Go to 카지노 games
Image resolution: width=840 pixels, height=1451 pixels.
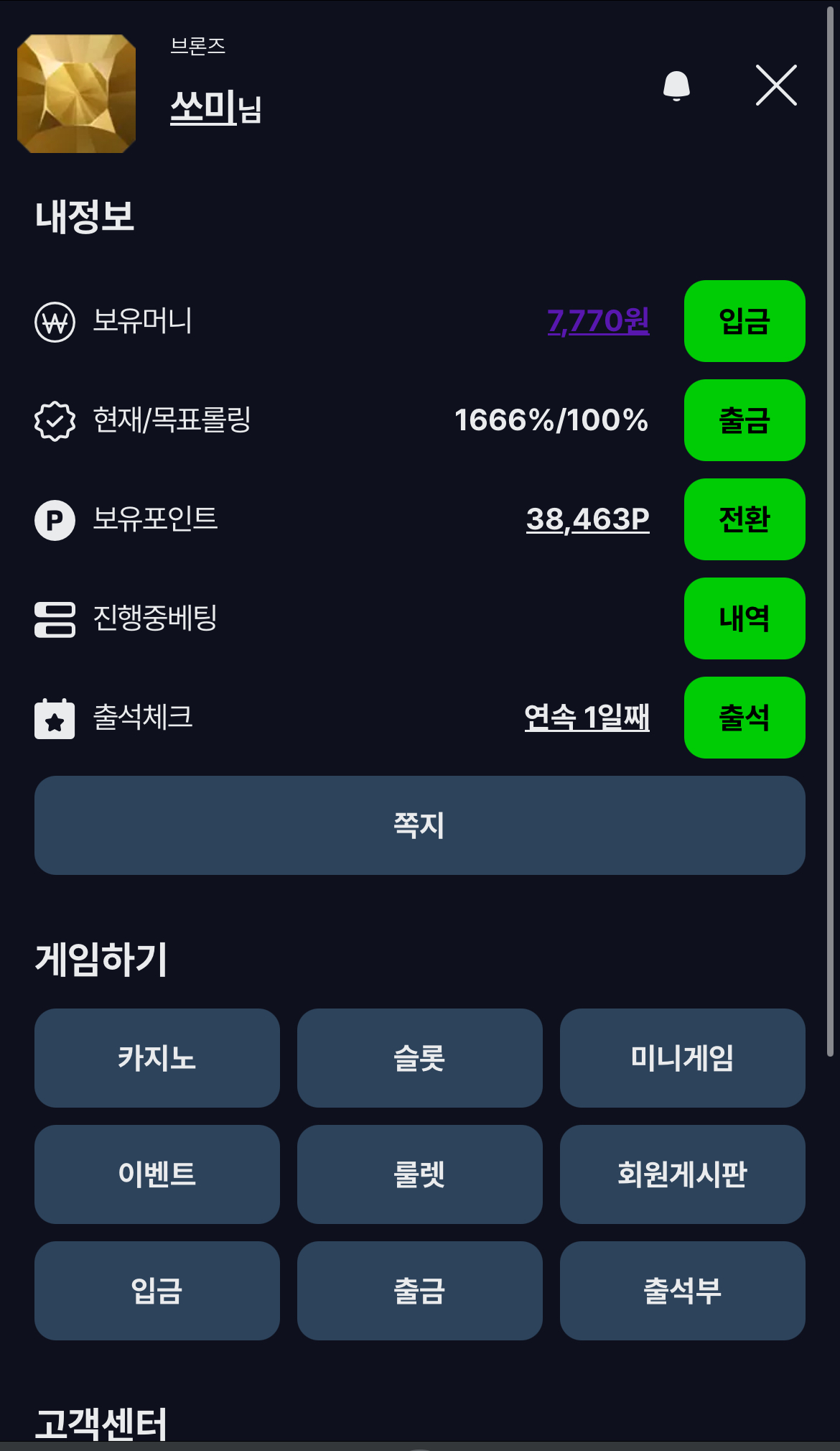click(x=157, y=1058)
